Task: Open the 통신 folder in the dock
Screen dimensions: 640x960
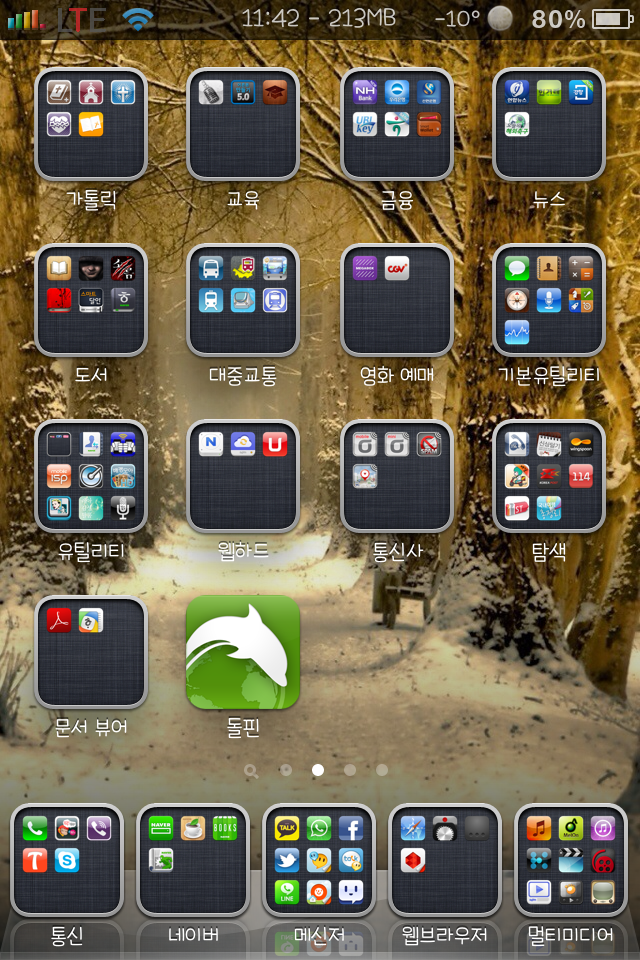Action: [67, 860]
